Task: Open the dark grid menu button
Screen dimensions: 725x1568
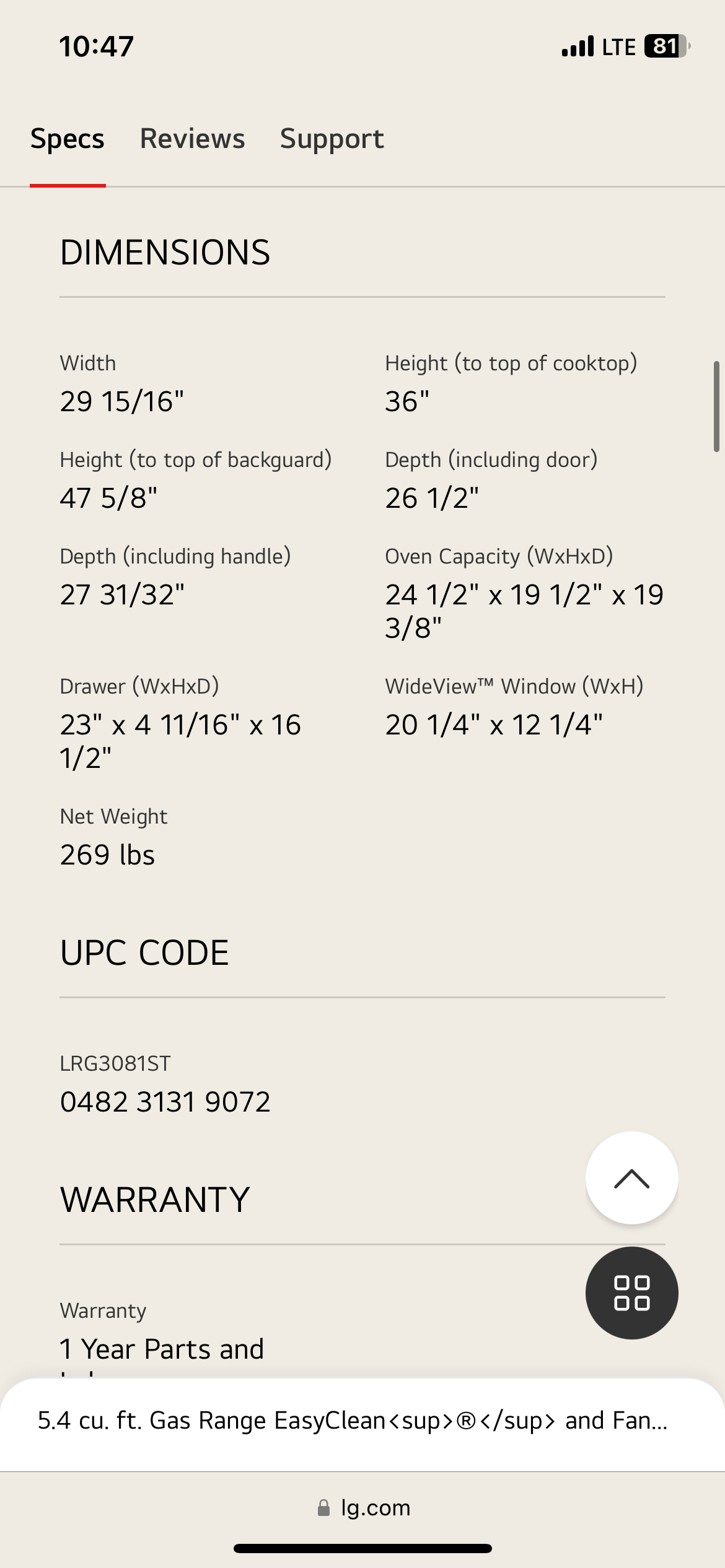Action: [631, 1293]
